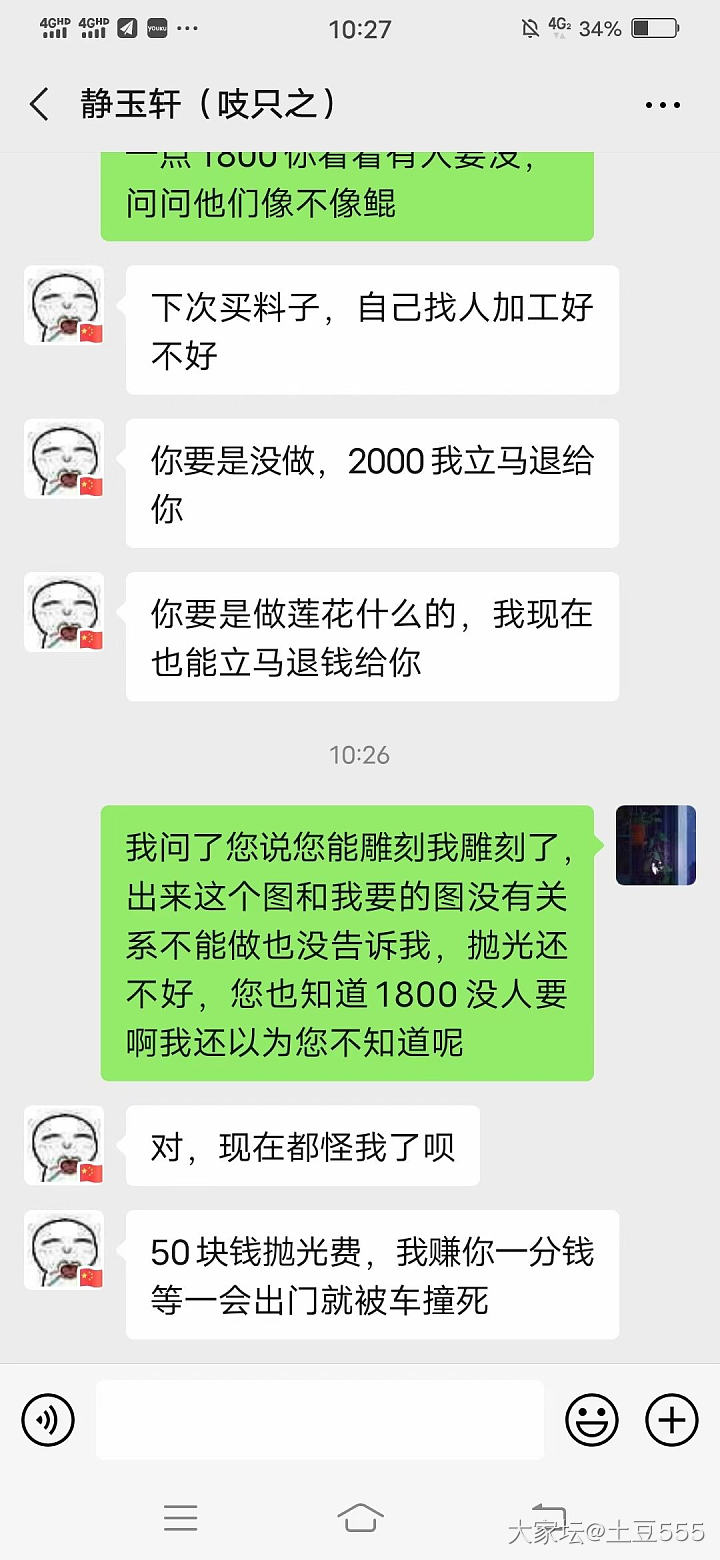Switch to voice message input
This screenshot has height=1560, width=720.
coord(48,1419)
